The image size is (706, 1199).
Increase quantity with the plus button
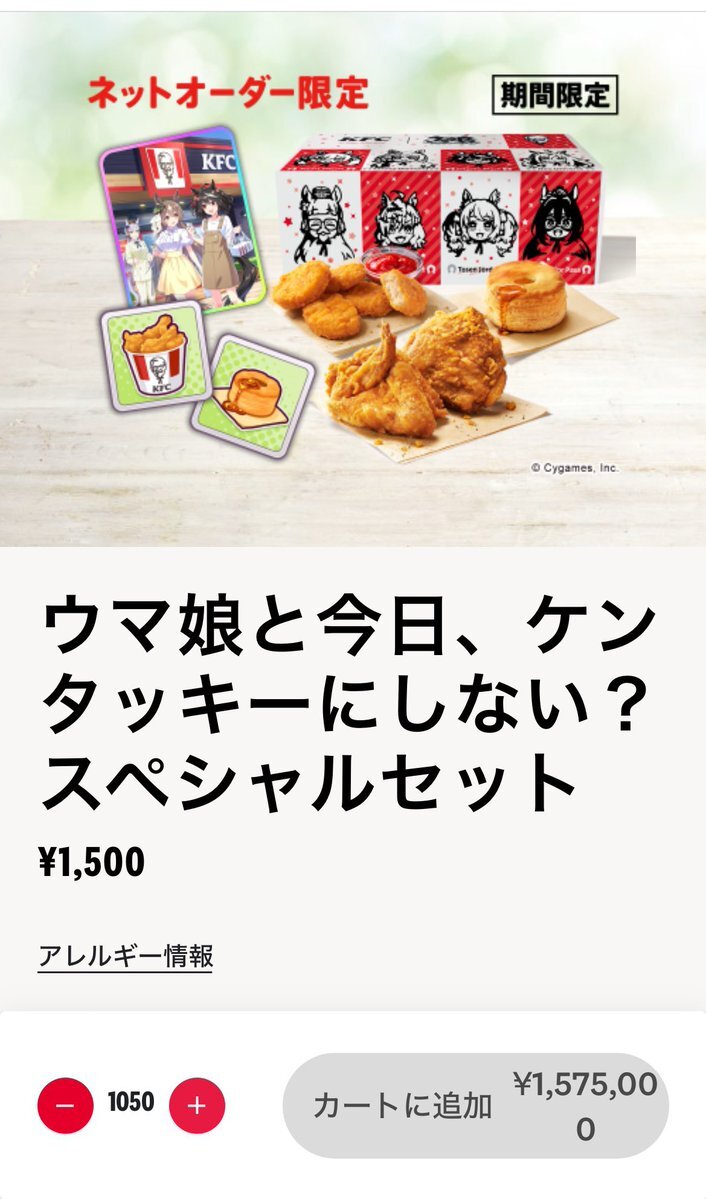tap(197, 1105)
